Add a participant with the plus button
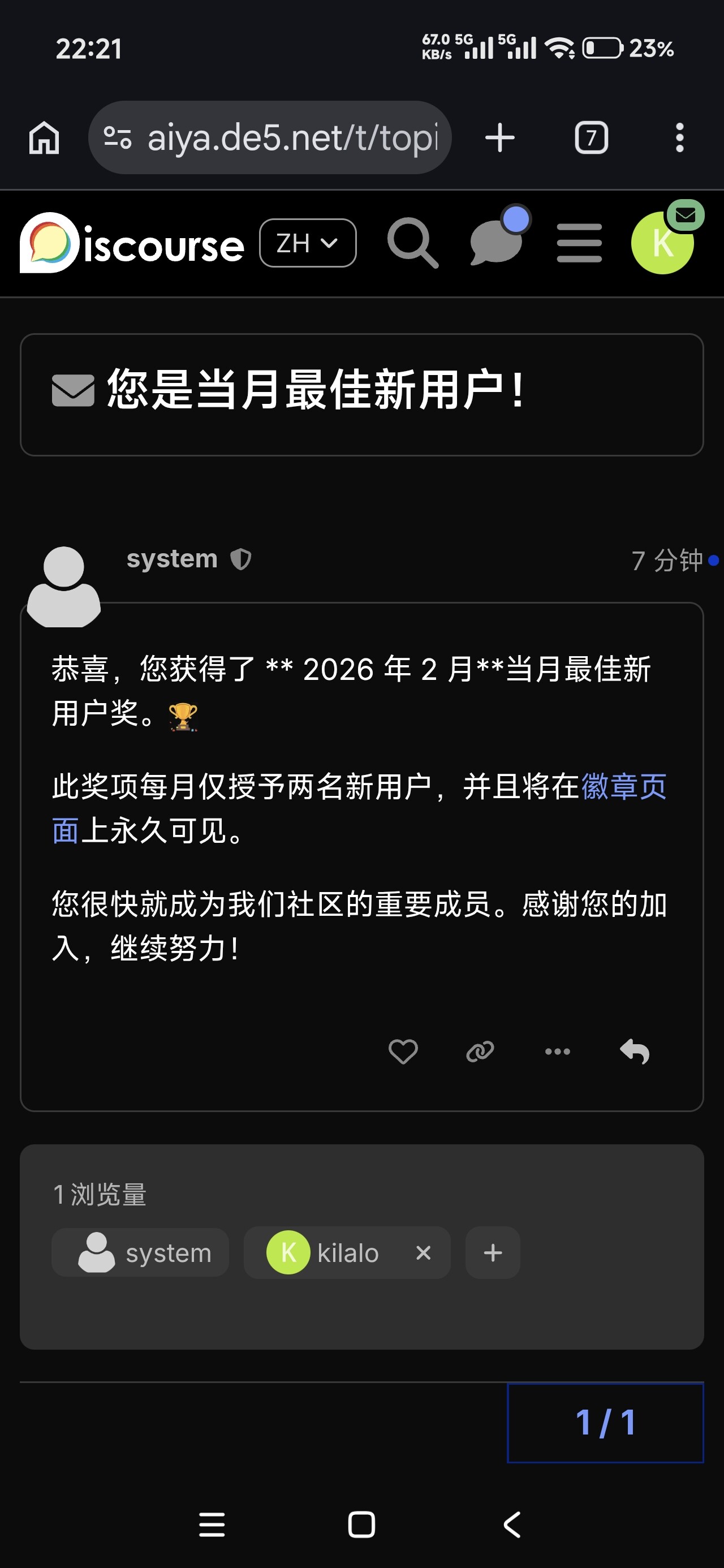Screen dimensions: 724x1568 pos(493,1253)
